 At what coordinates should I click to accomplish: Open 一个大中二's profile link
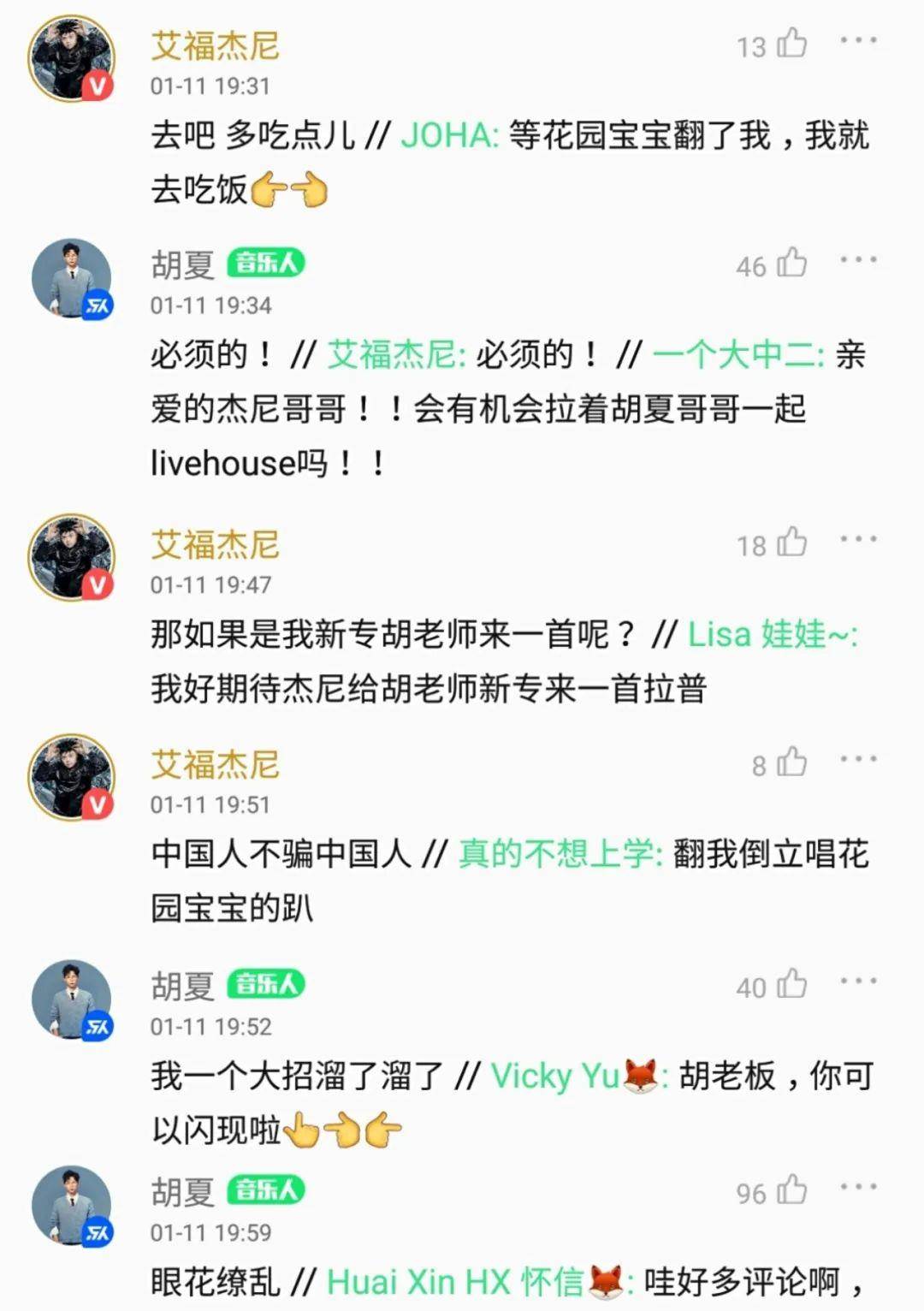[737, 354]
